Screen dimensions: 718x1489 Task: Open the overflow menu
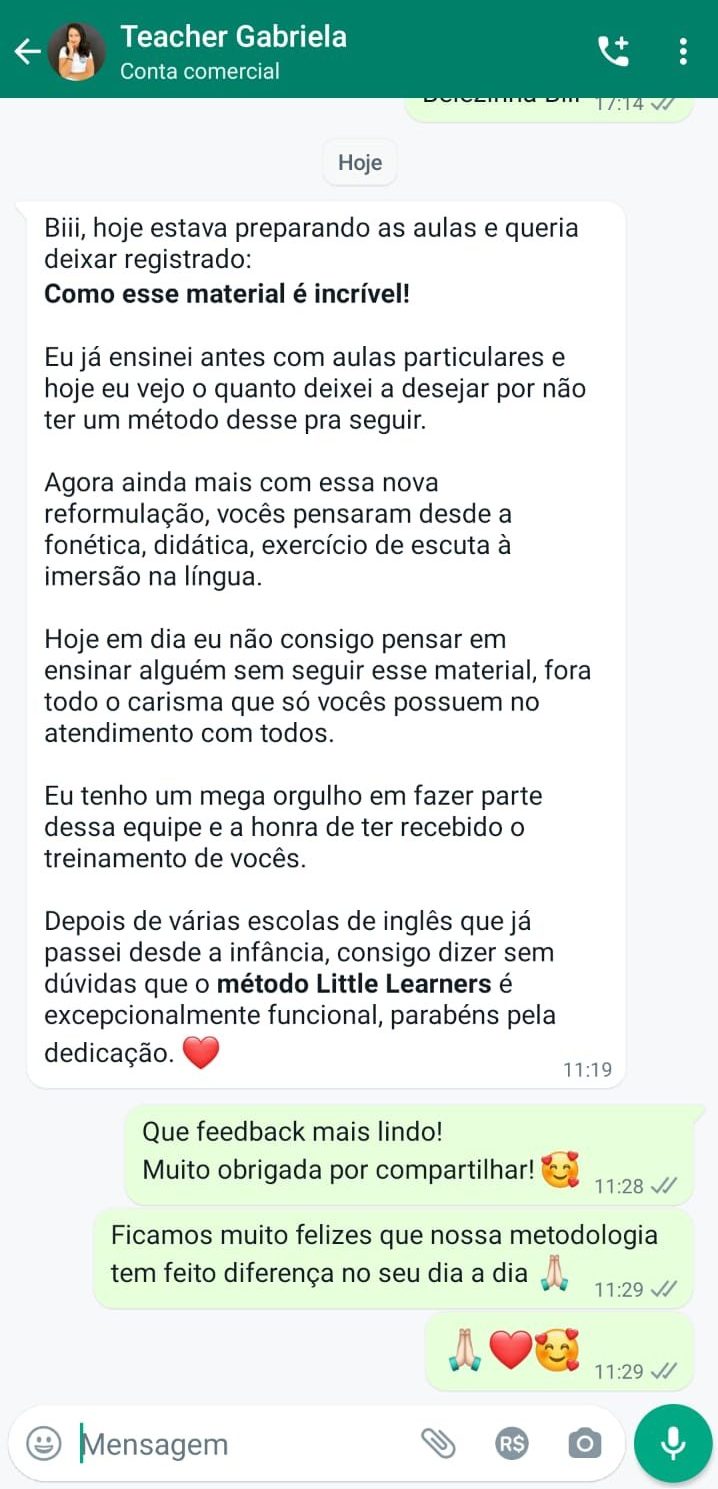pyautogui.click(x=683, y=51)
